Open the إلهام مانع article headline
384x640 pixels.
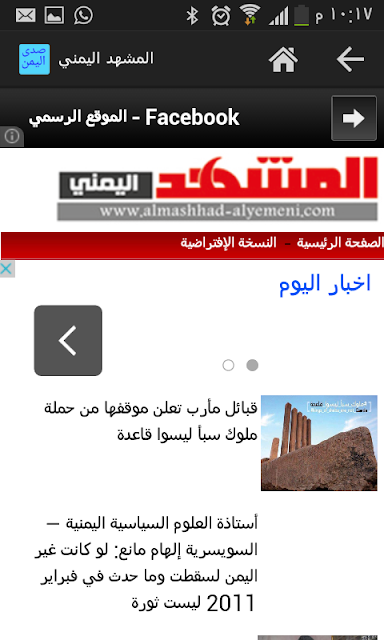[146, 563]
